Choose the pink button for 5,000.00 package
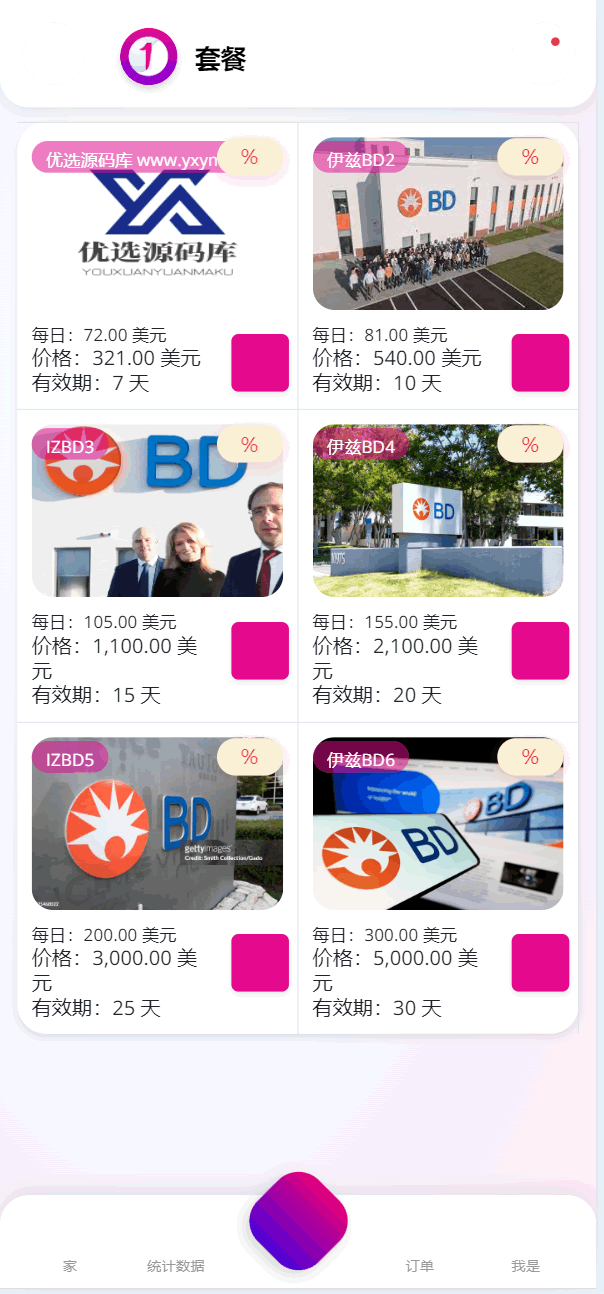The width and height of the screenshot is (604, 1294). click(x=540, y=963)
